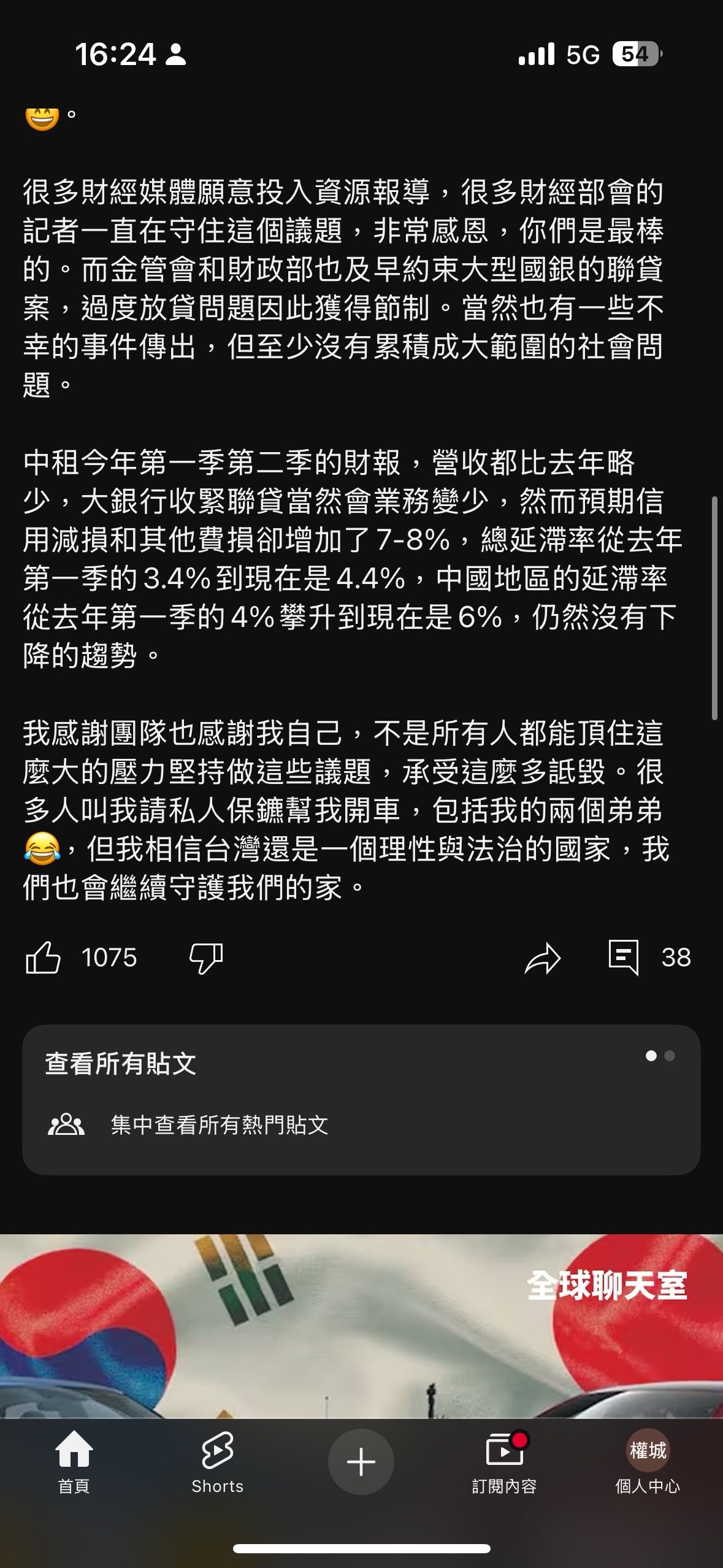Toggle dislike on this community post
Screen dimensions: 723x1568
[x=207, y=958]
